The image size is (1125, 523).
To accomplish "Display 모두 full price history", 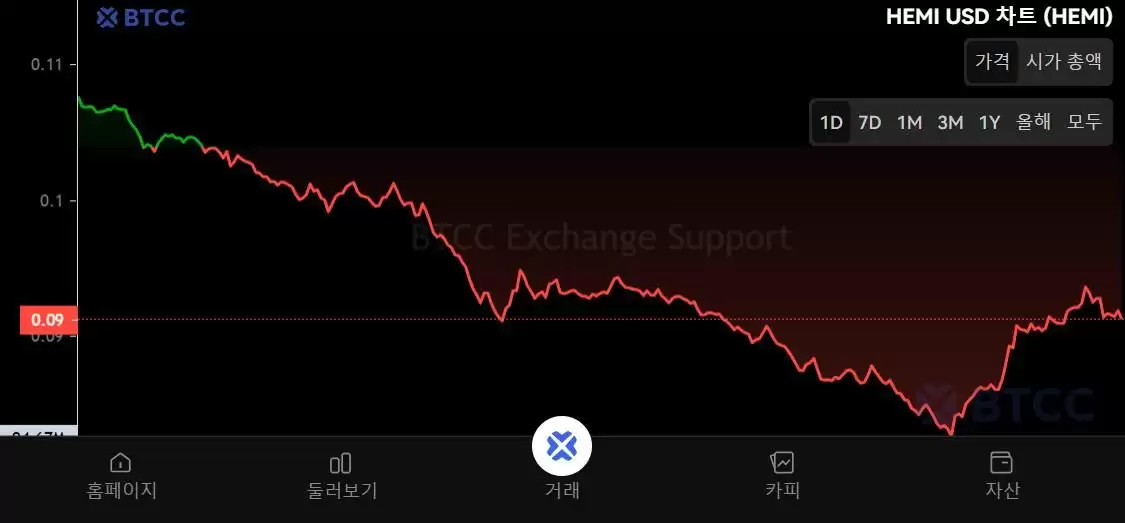I will click(x=1084, y=123).
